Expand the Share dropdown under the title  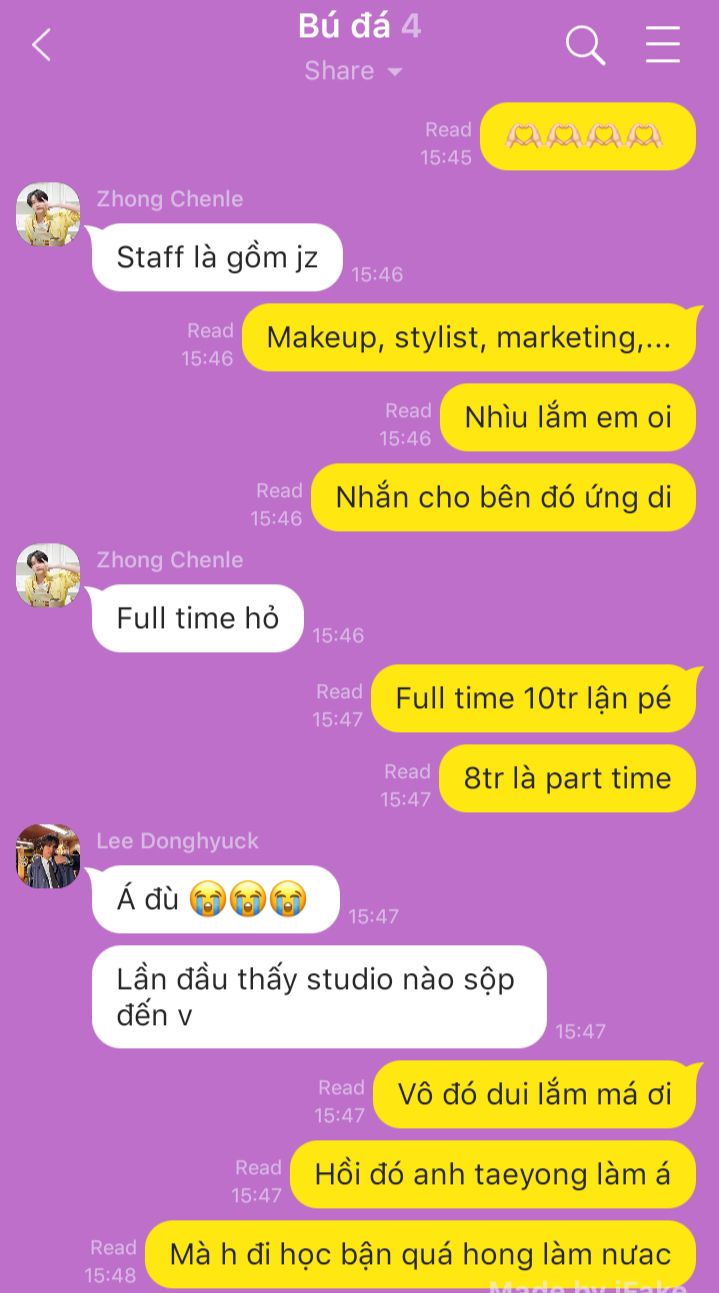(x=353, y=71)
